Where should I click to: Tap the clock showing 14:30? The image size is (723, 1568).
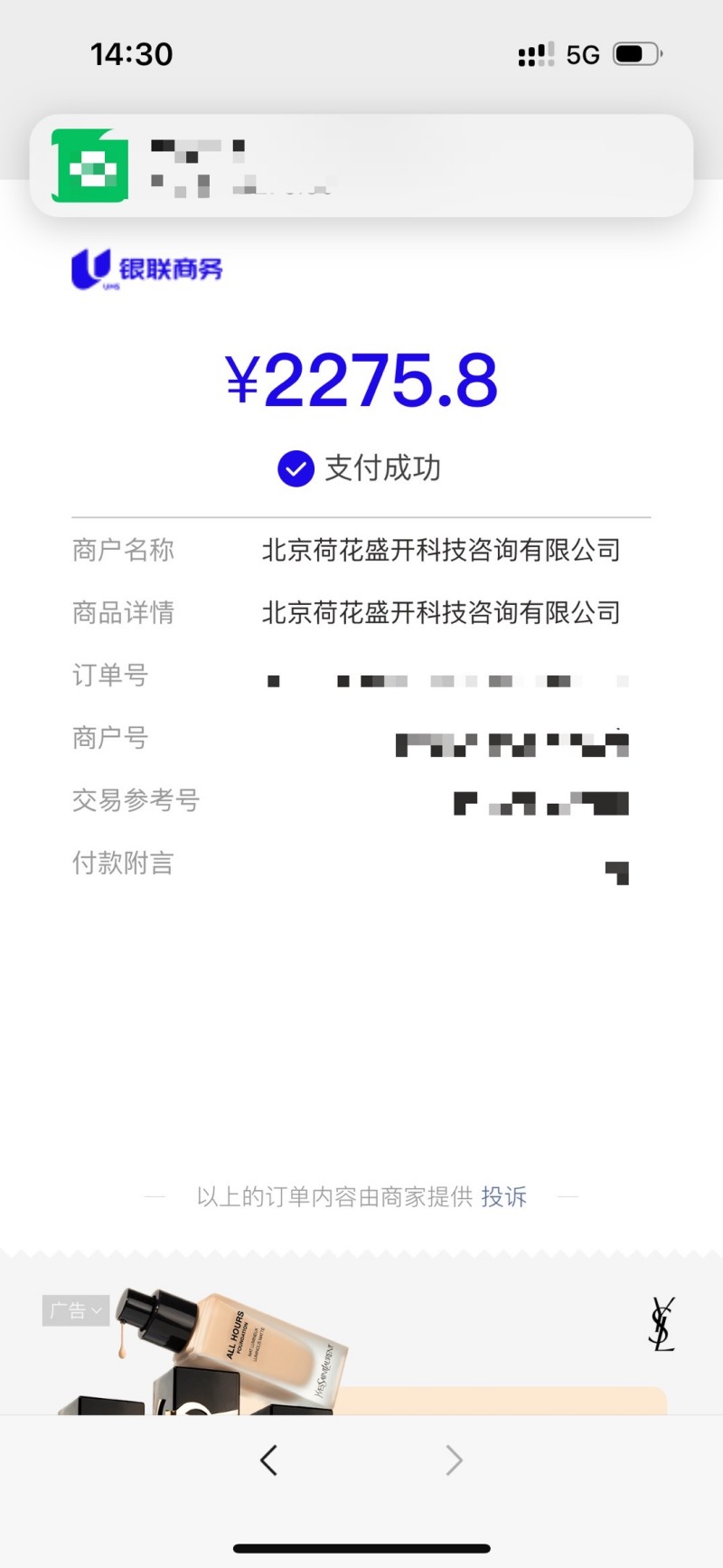point(132,53)
